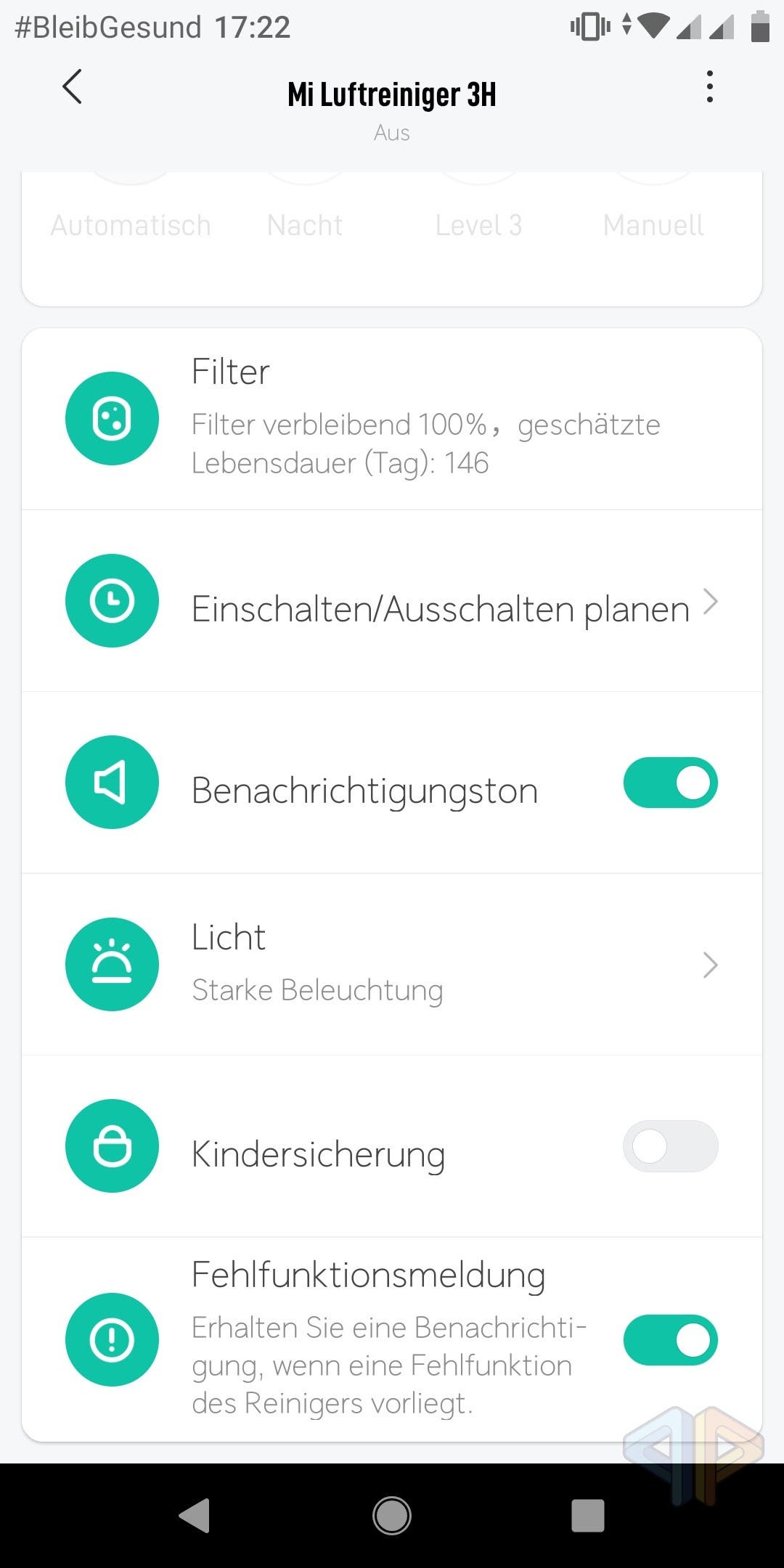
Task: Open the three-dot overflow menu
Action: pos(709,86)
